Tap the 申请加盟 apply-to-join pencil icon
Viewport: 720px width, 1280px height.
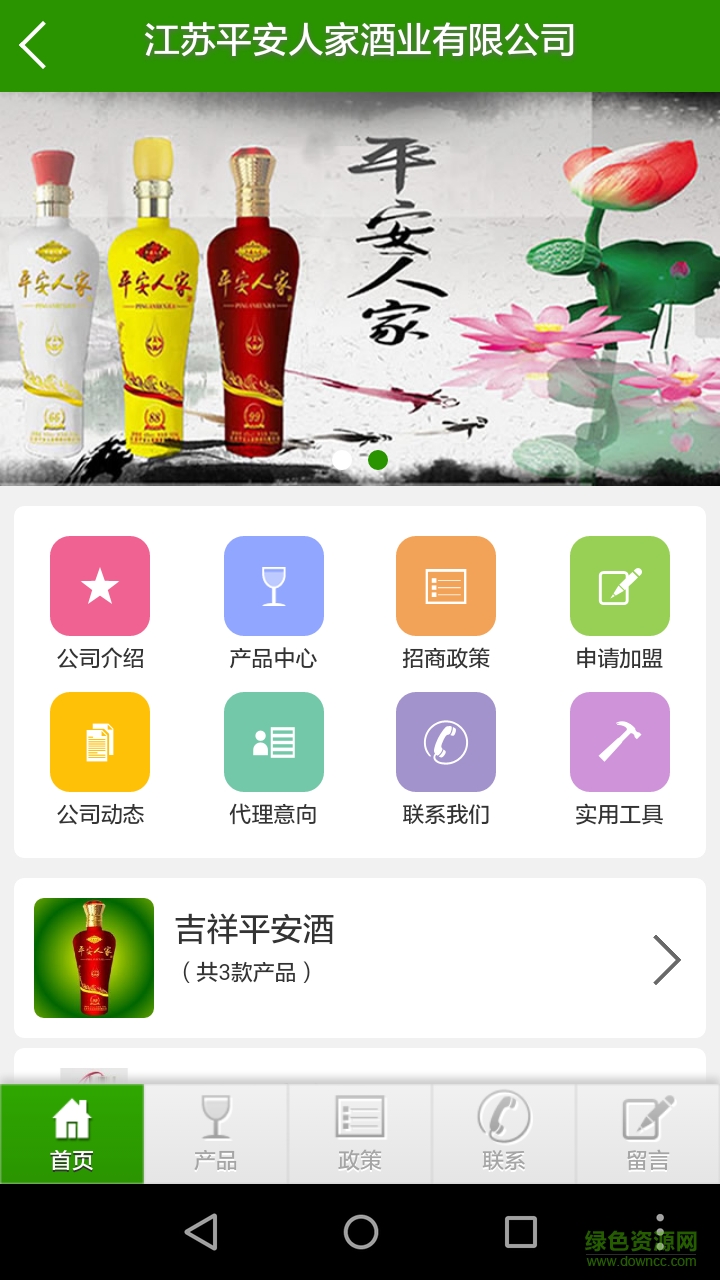619,586
